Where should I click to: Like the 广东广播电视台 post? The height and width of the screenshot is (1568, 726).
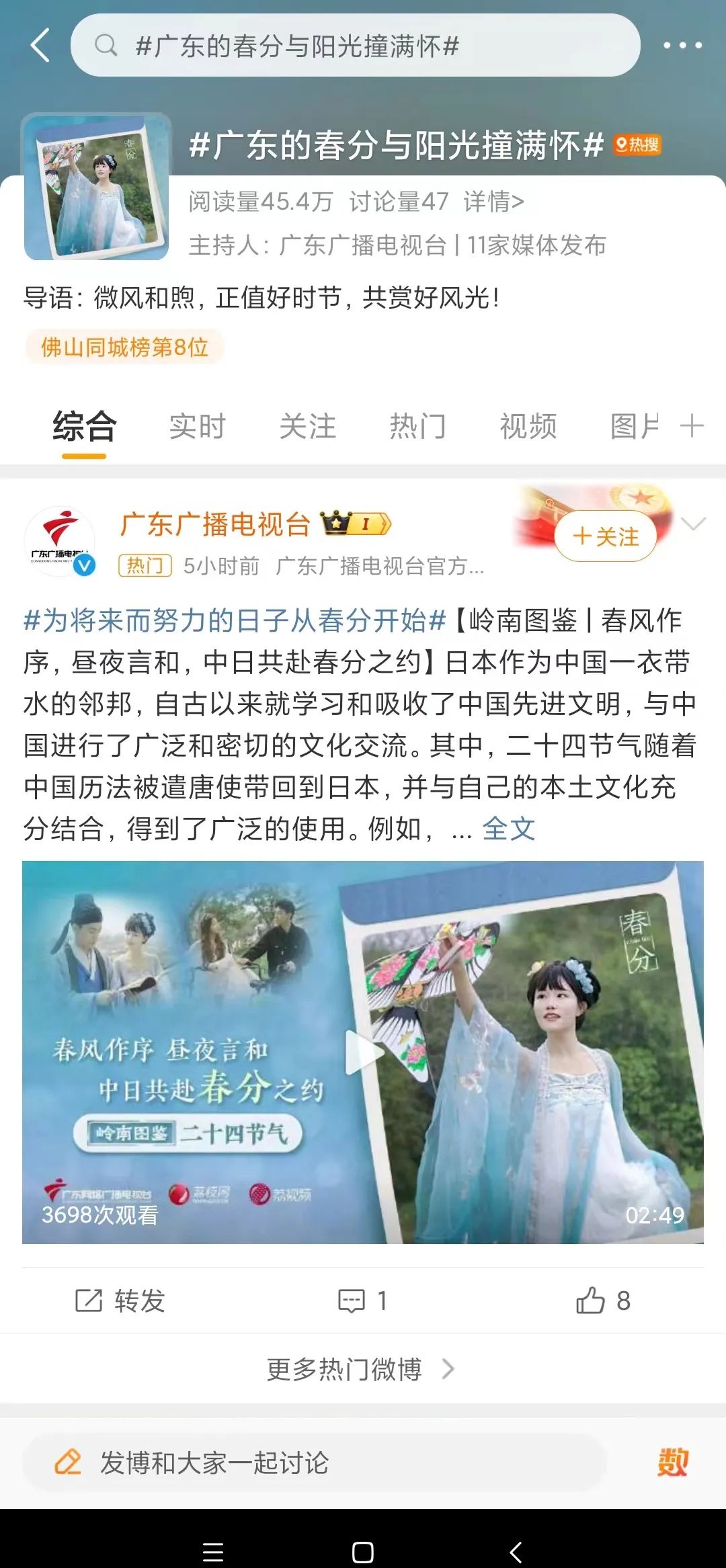[603, 1301]
